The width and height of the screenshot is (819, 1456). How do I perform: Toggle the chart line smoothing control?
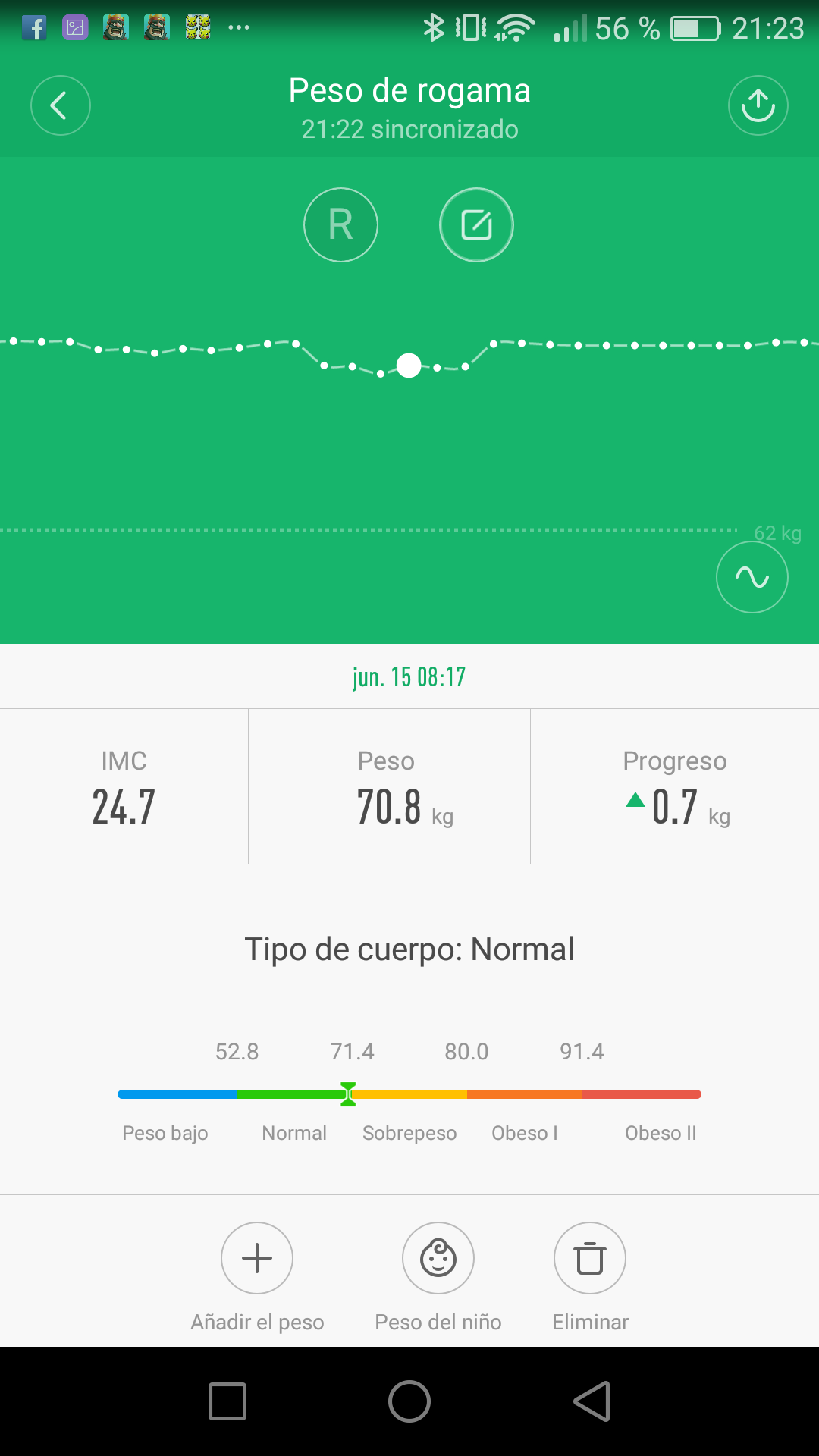click(752, 576)
